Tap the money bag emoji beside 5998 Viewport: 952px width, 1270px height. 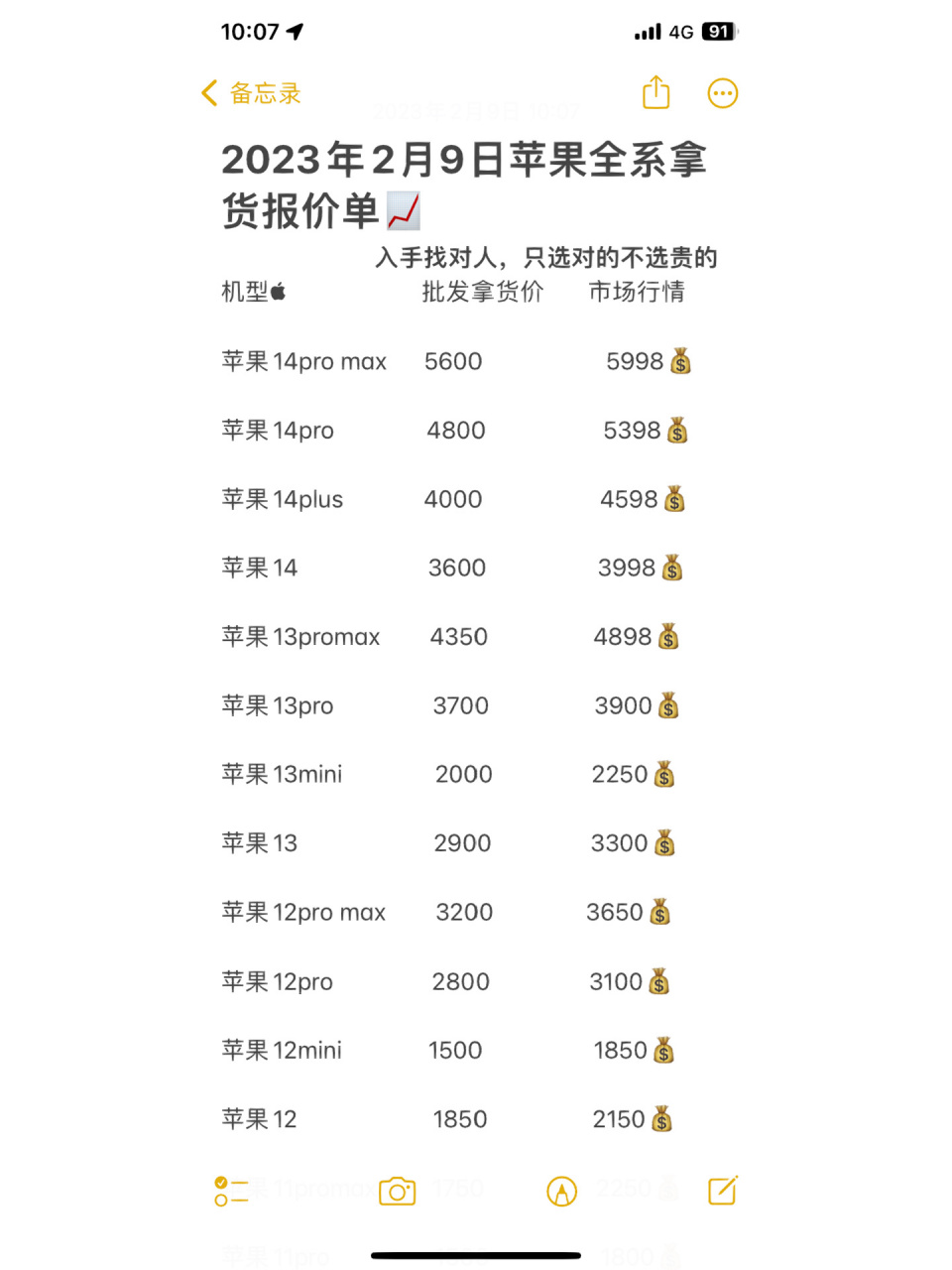[x=680, y=361]
